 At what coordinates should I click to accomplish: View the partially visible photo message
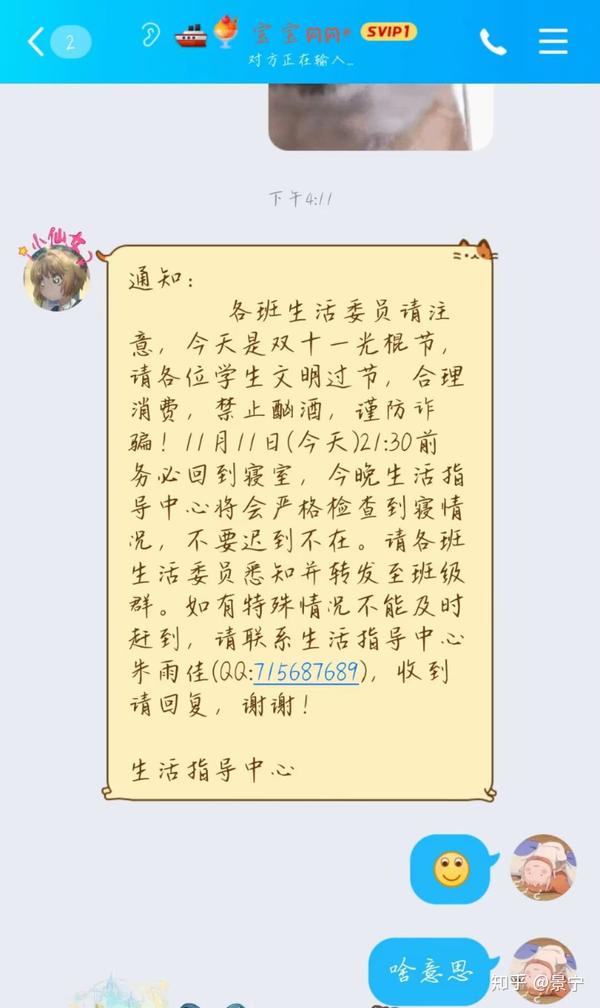tap(381, 117)
